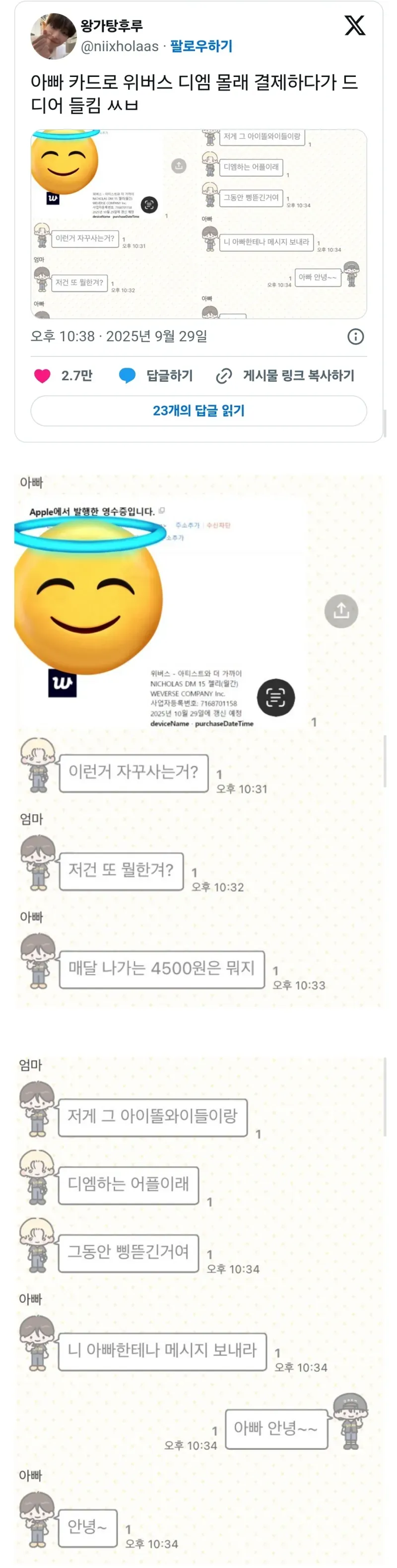Viewport: 397px width, 1568px height.
Task: Open the tweet info icon
Action: click(x=356, y=337)
